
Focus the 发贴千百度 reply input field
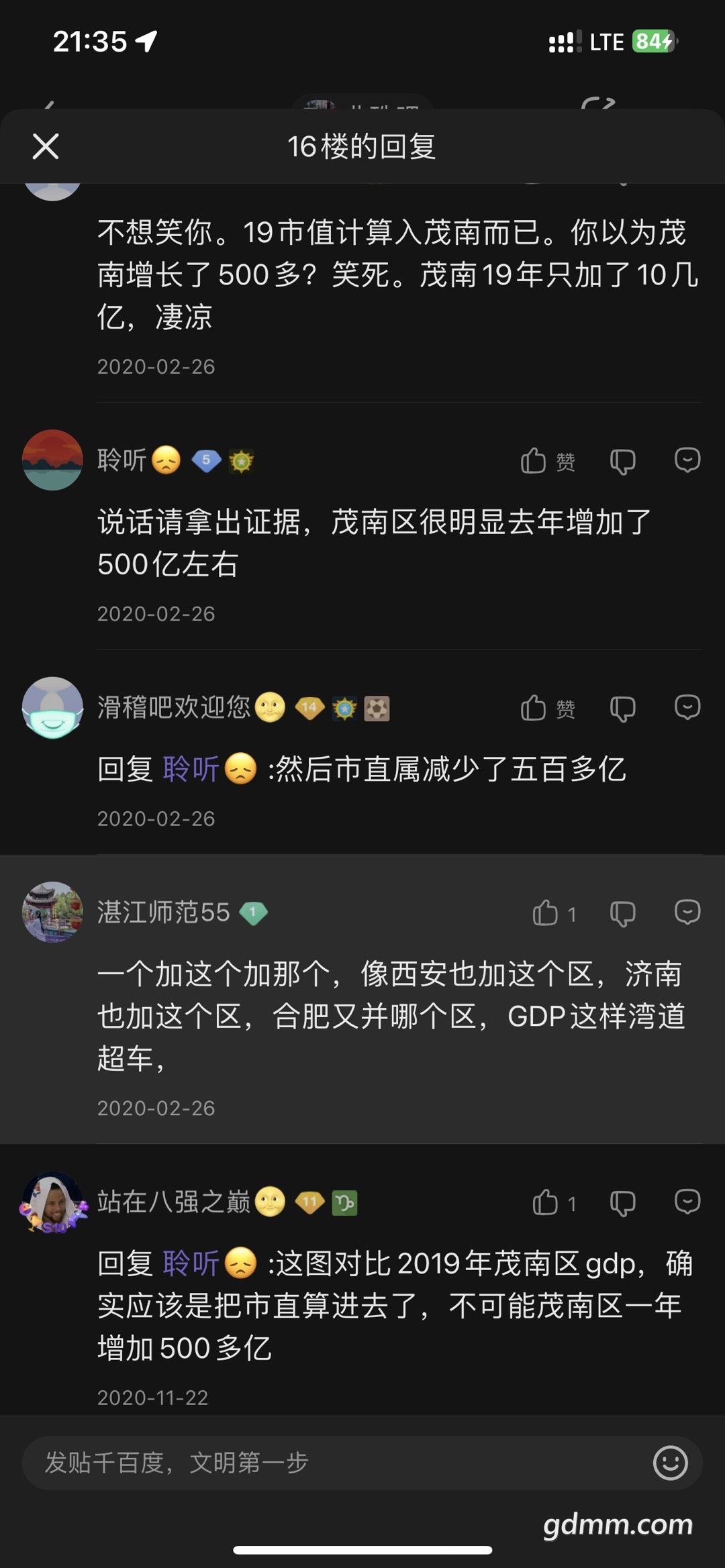pos(336,1463)
